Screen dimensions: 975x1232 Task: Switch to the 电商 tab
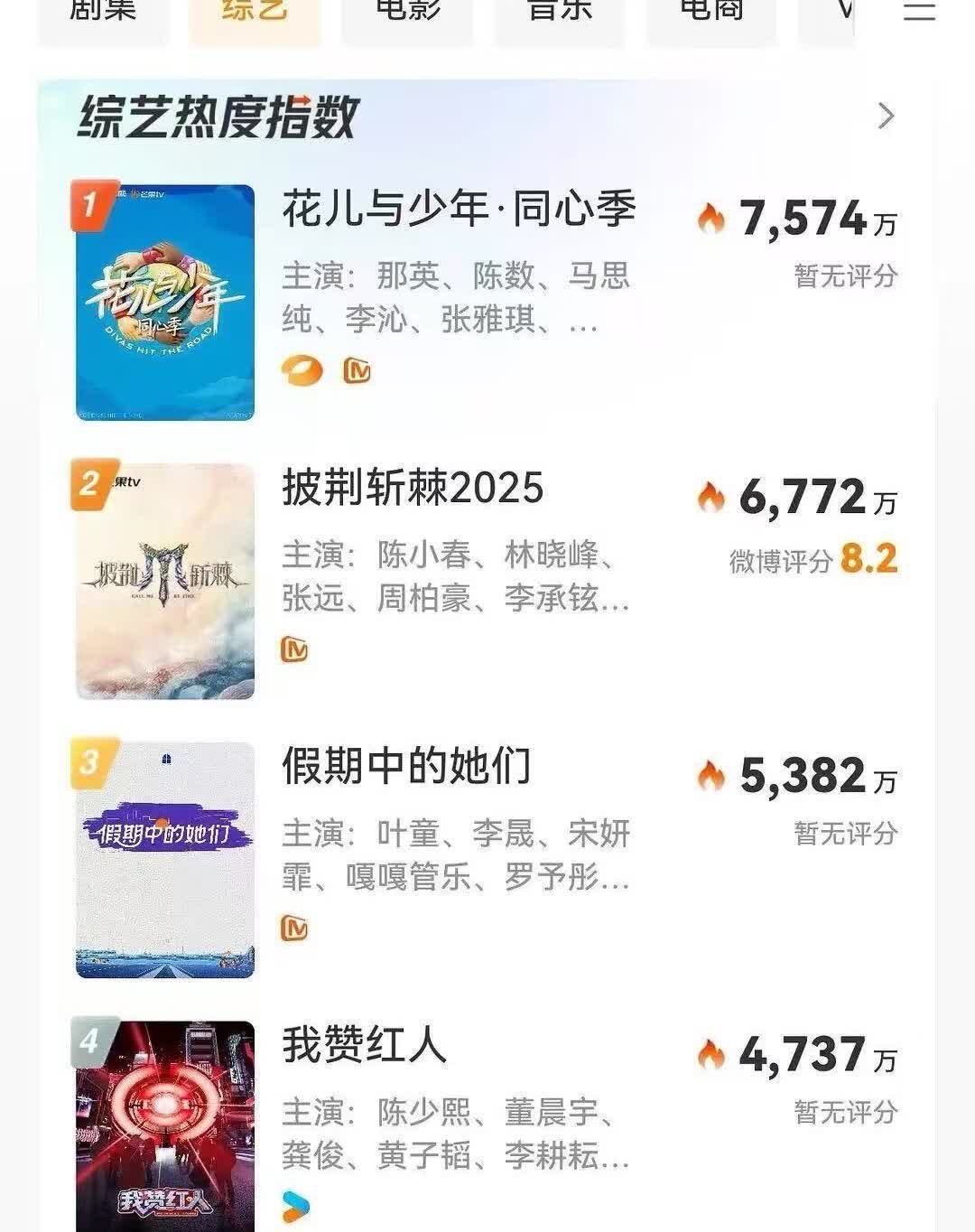tap(711, 13)
